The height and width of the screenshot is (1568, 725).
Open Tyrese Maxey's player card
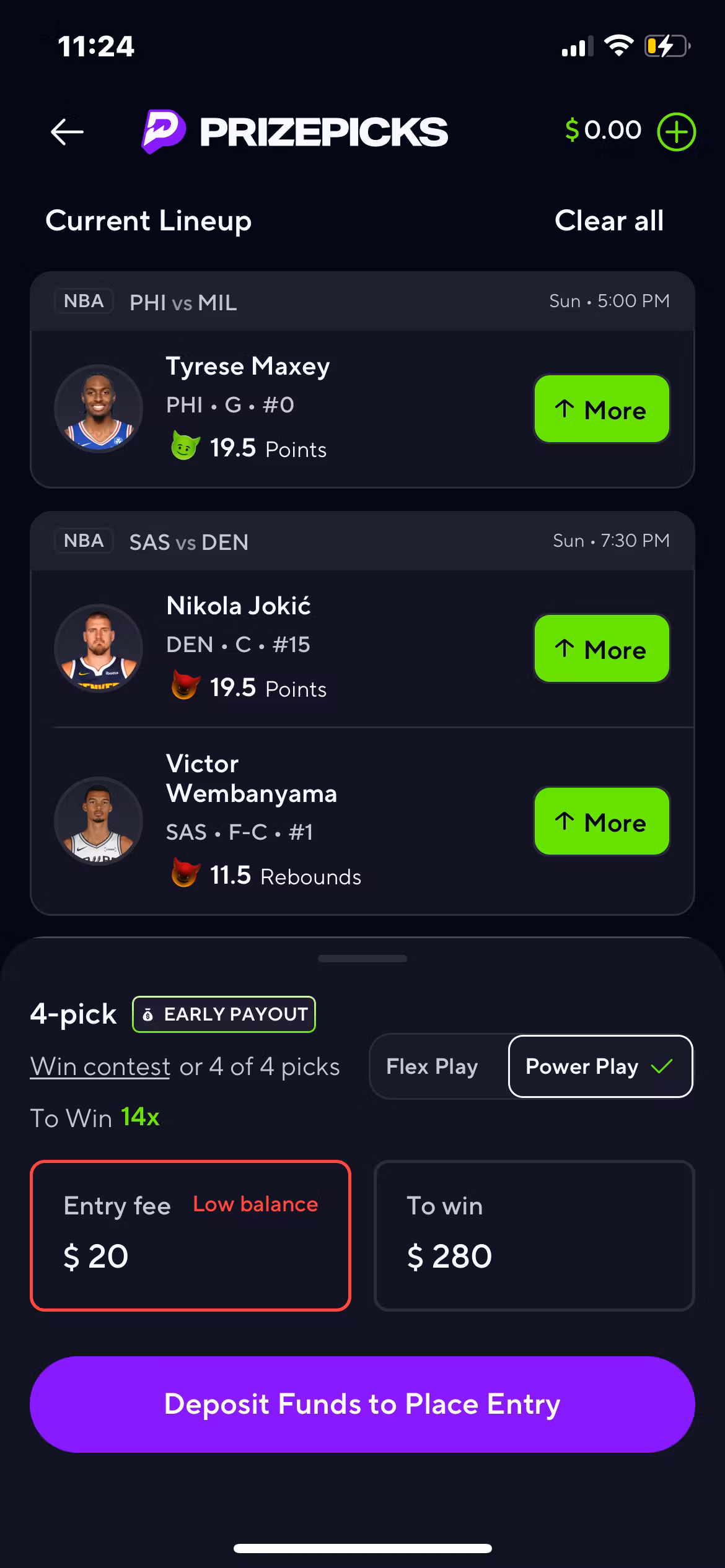[362, 409]
